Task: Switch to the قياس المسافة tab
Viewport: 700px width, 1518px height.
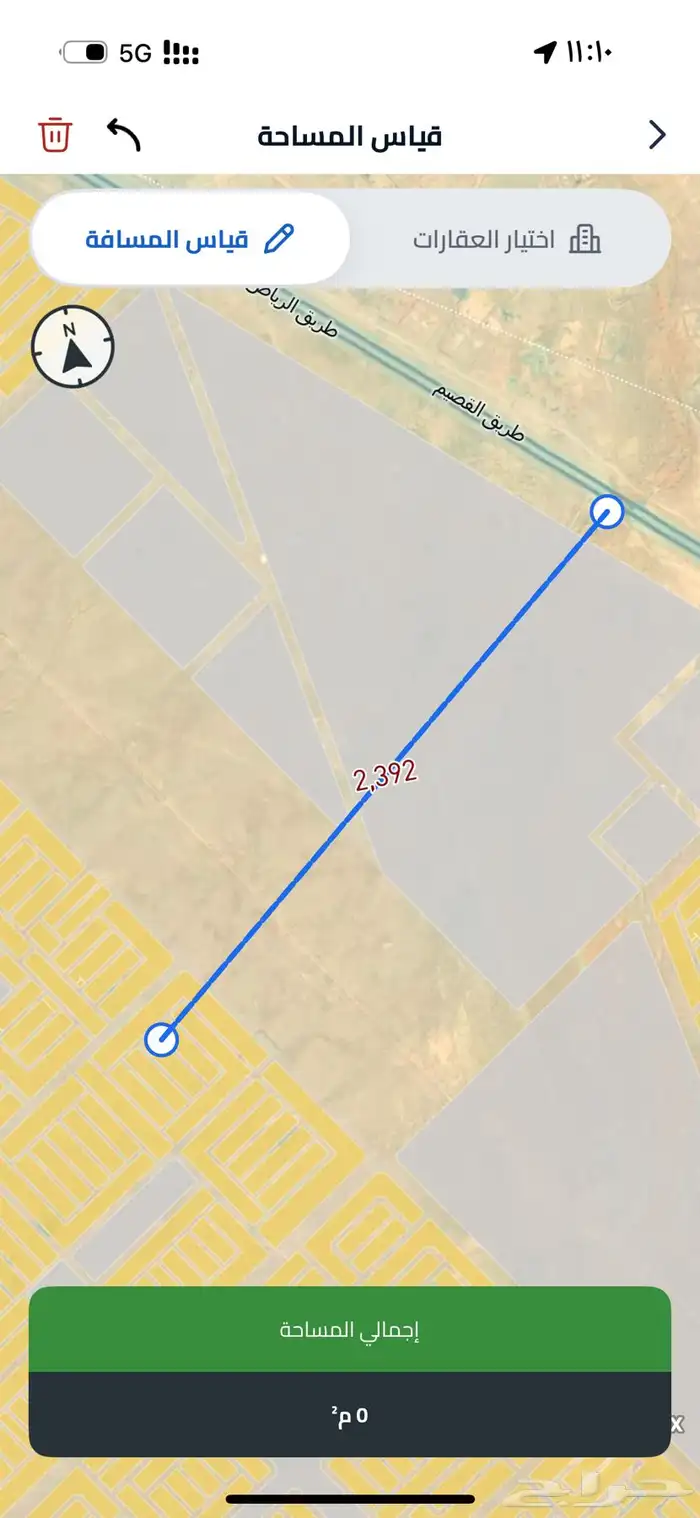Action: (x=190, y=240)
